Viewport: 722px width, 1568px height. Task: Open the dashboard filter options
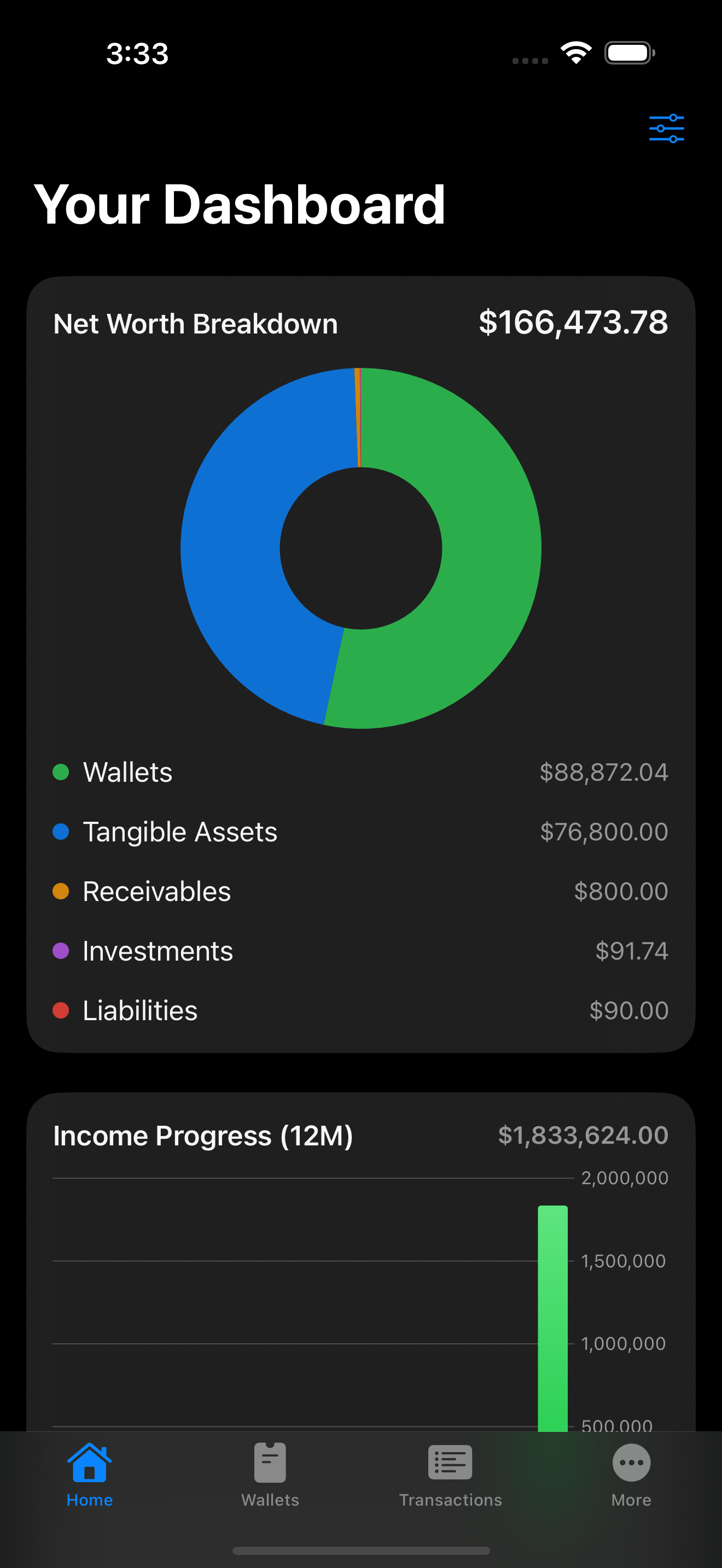click(667, 128)
